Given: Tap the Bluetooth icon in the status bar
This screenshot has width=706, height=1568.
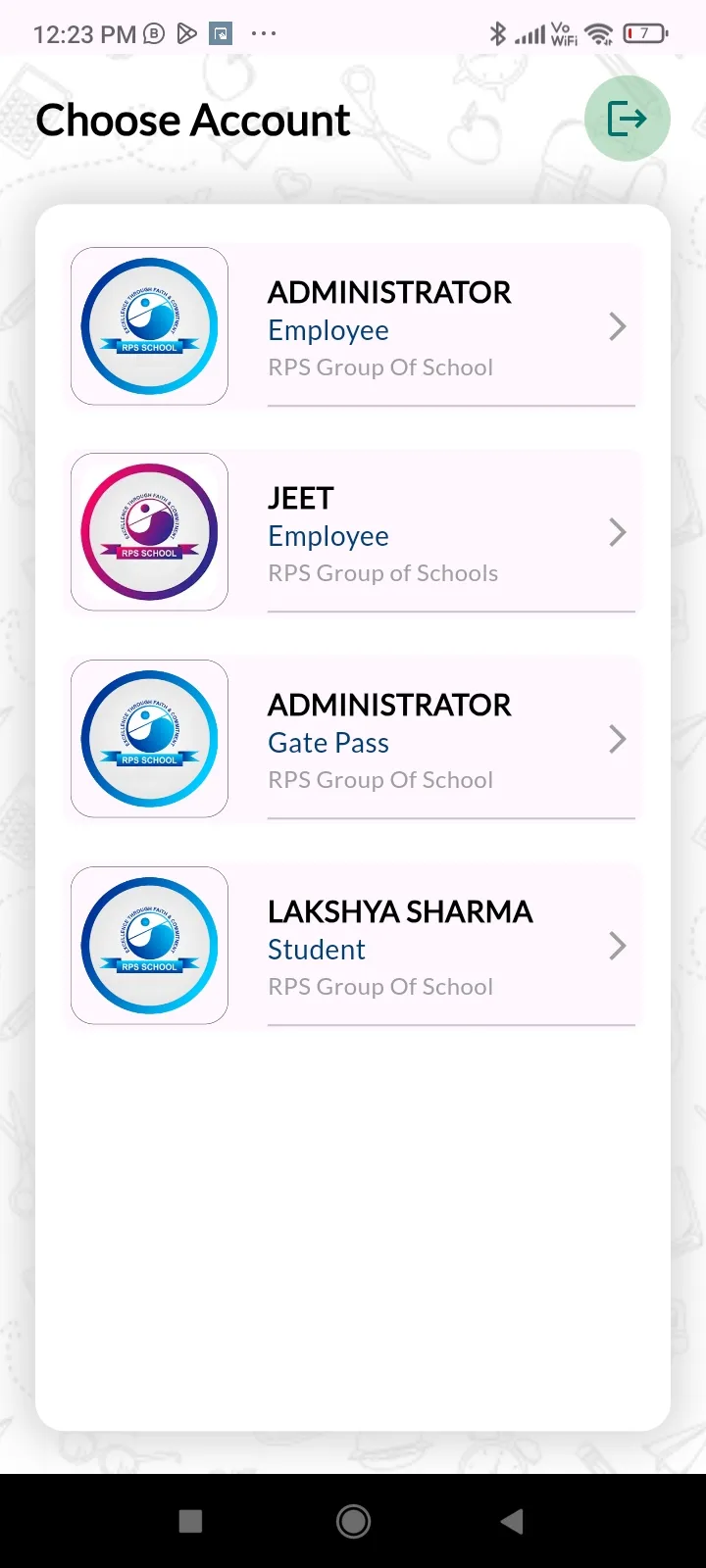Looking at the screenshot, I should click(x=499, y=32).
